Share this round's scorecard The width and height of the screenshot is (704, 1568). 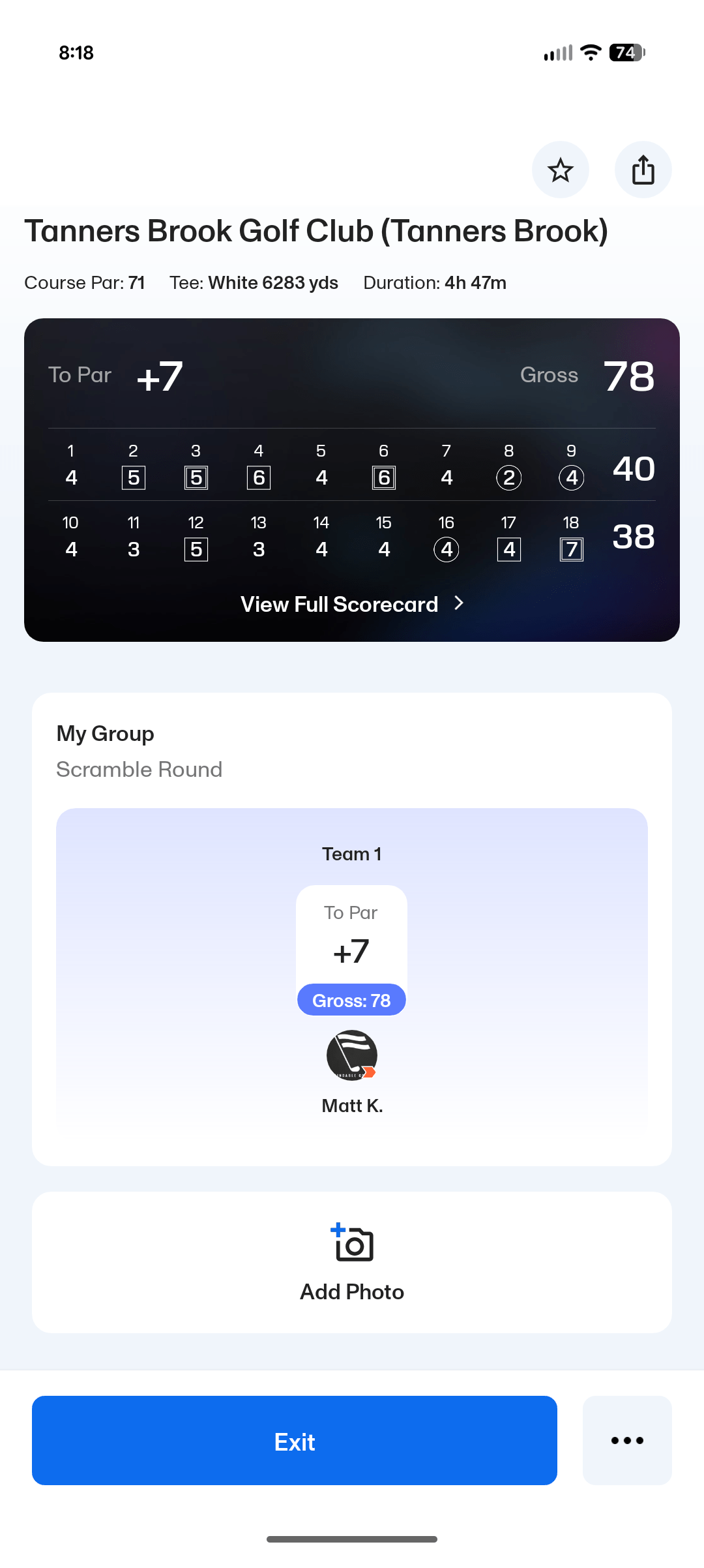click(x=643, y=170)
